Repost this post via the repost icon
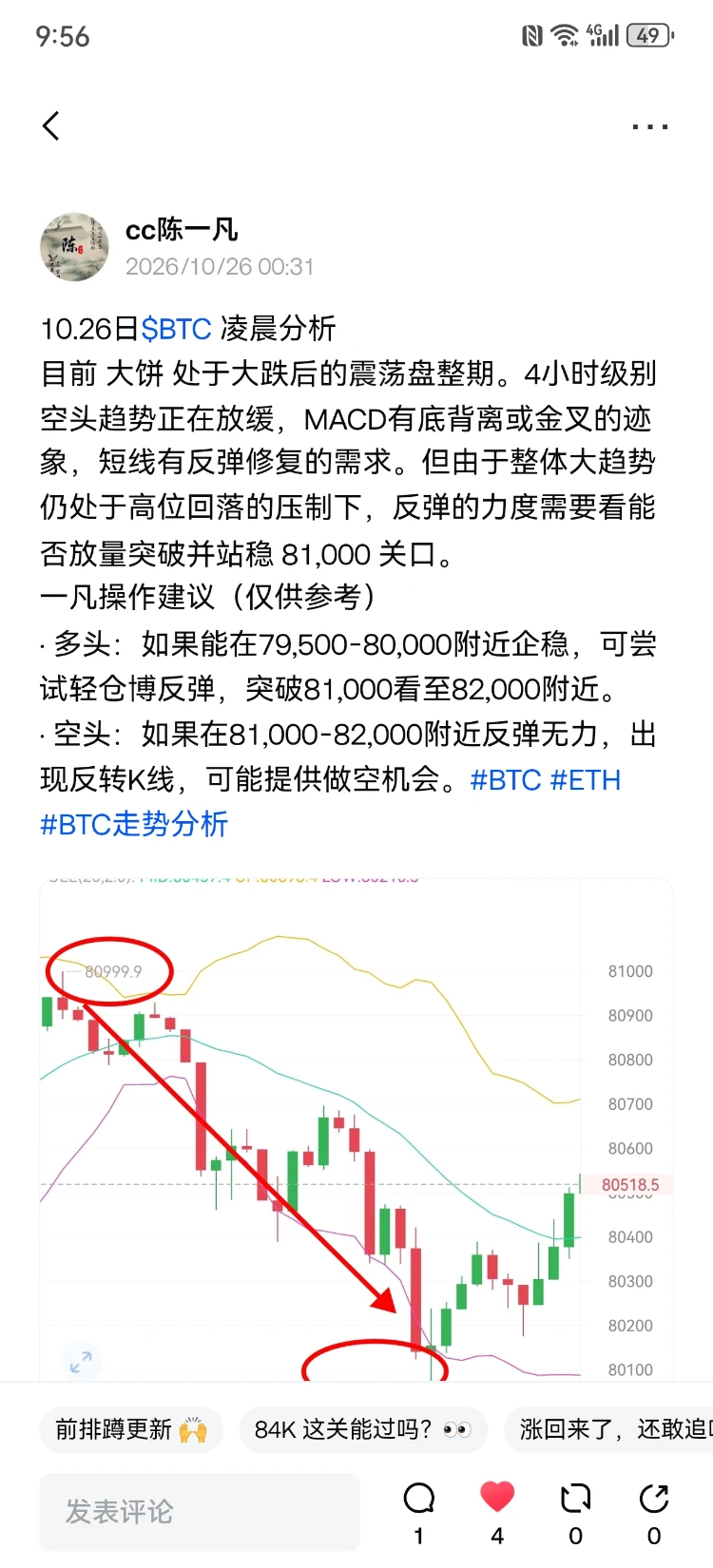Viewport: 713px width, 1568px height. 576,1499
